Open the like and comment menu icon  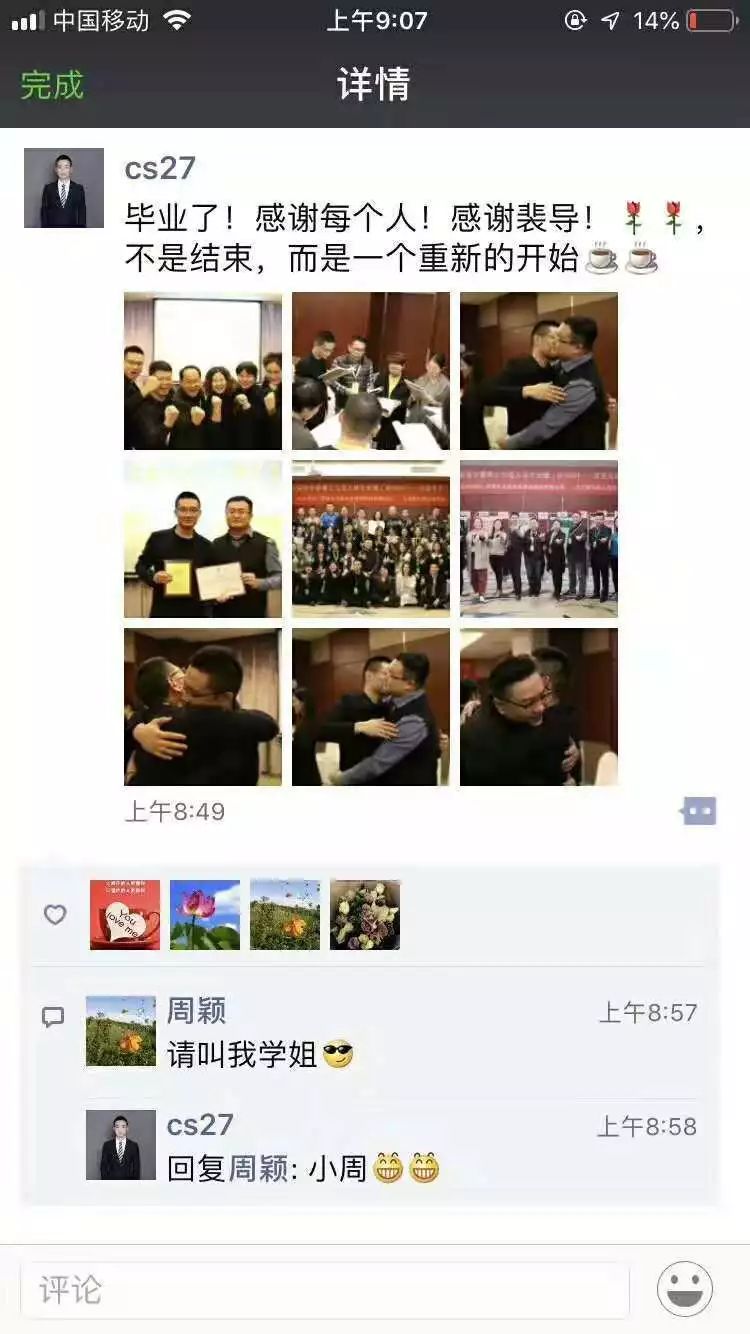(699, 811)
